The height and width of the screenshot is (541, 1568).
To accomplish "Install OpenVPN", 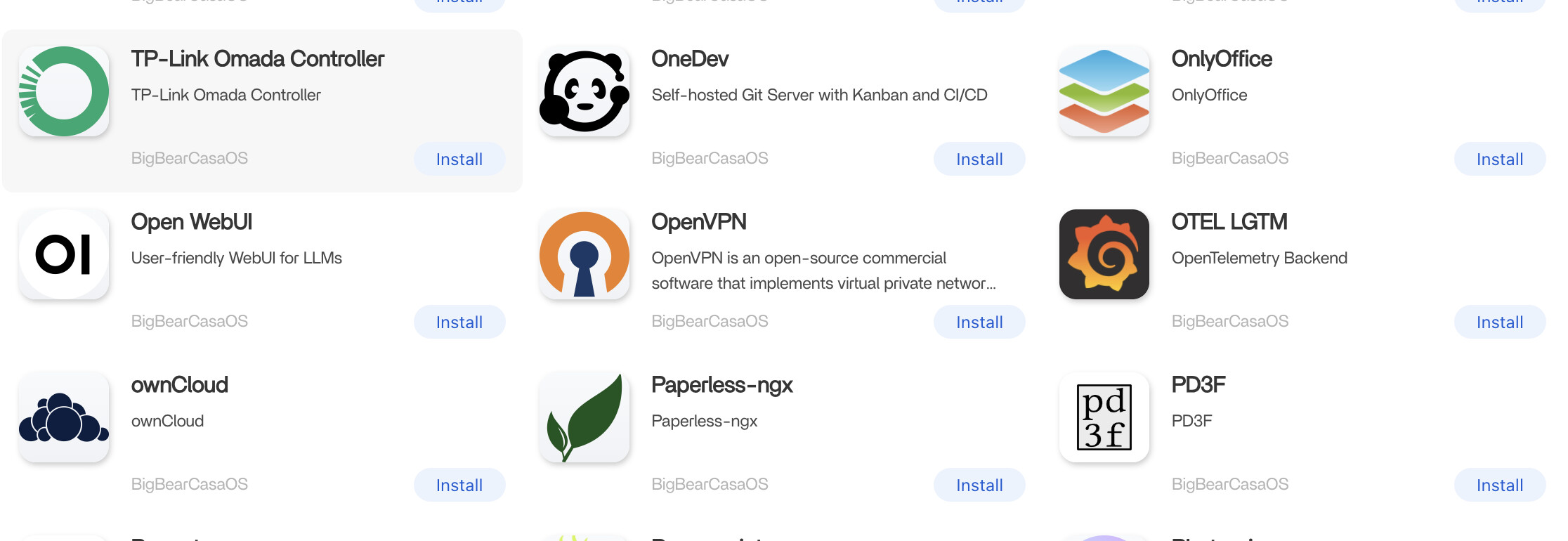I will (979, 322).
